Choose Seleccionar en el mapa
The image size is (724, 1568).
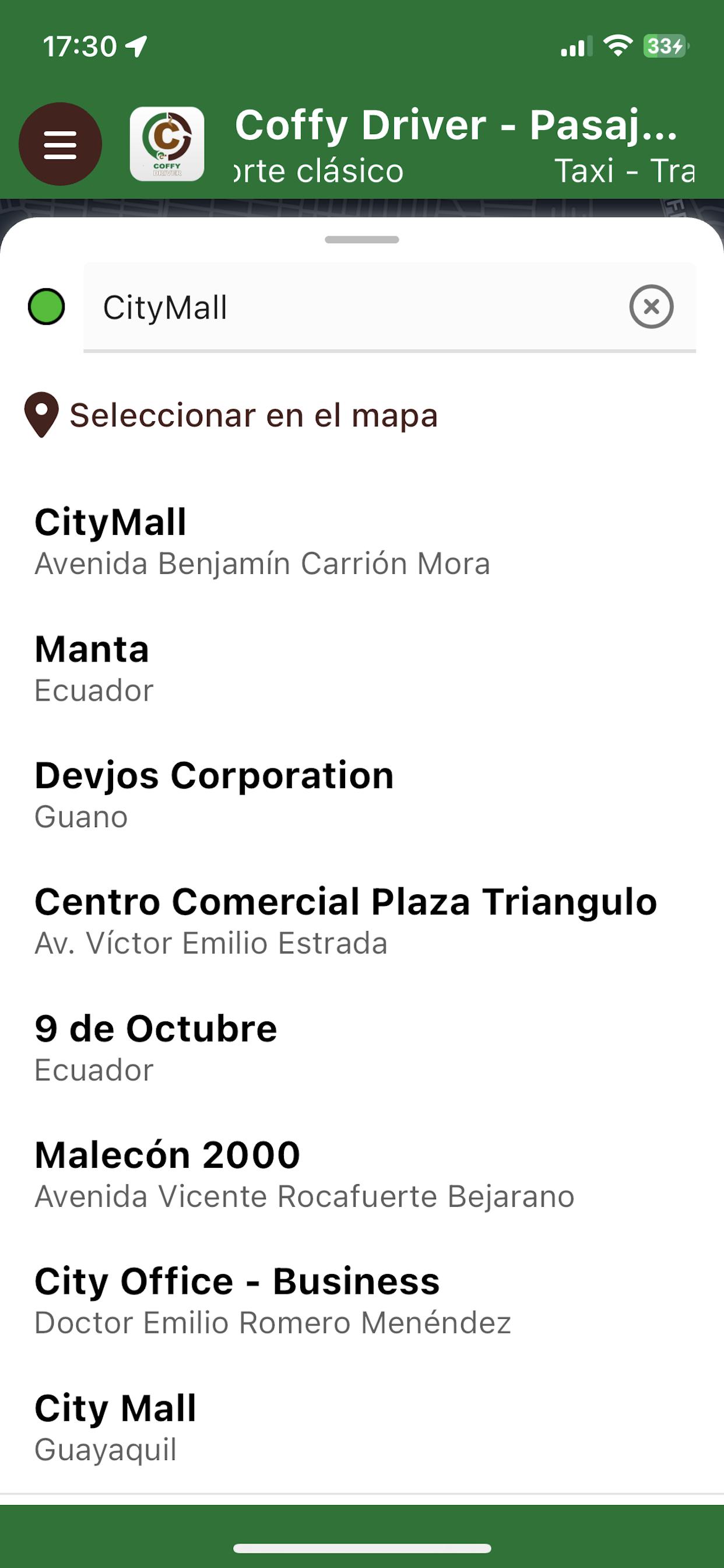tap(231, 415)
